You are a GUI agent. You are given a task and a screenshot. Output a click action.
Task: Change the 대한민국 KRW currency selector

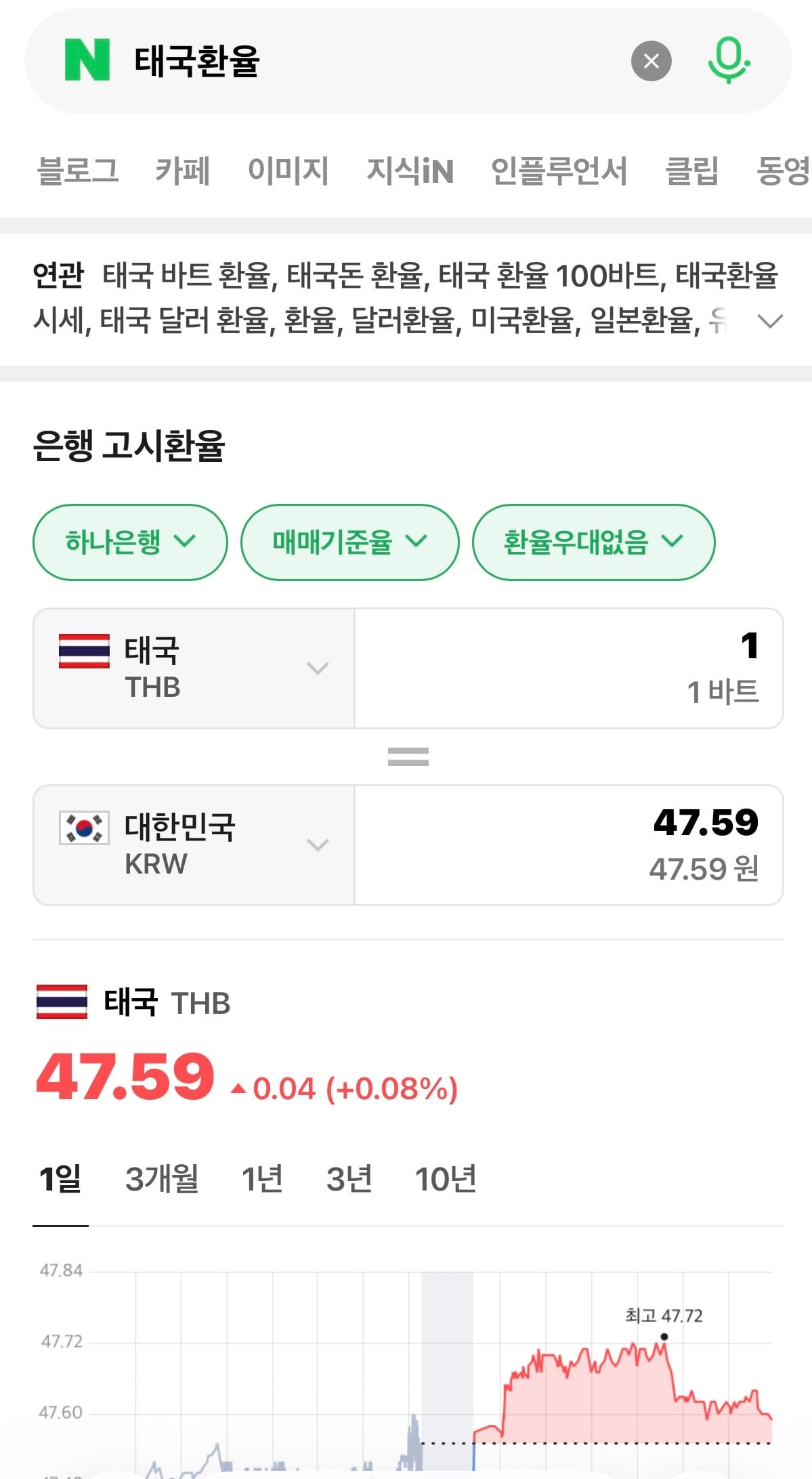pos(194,845)
